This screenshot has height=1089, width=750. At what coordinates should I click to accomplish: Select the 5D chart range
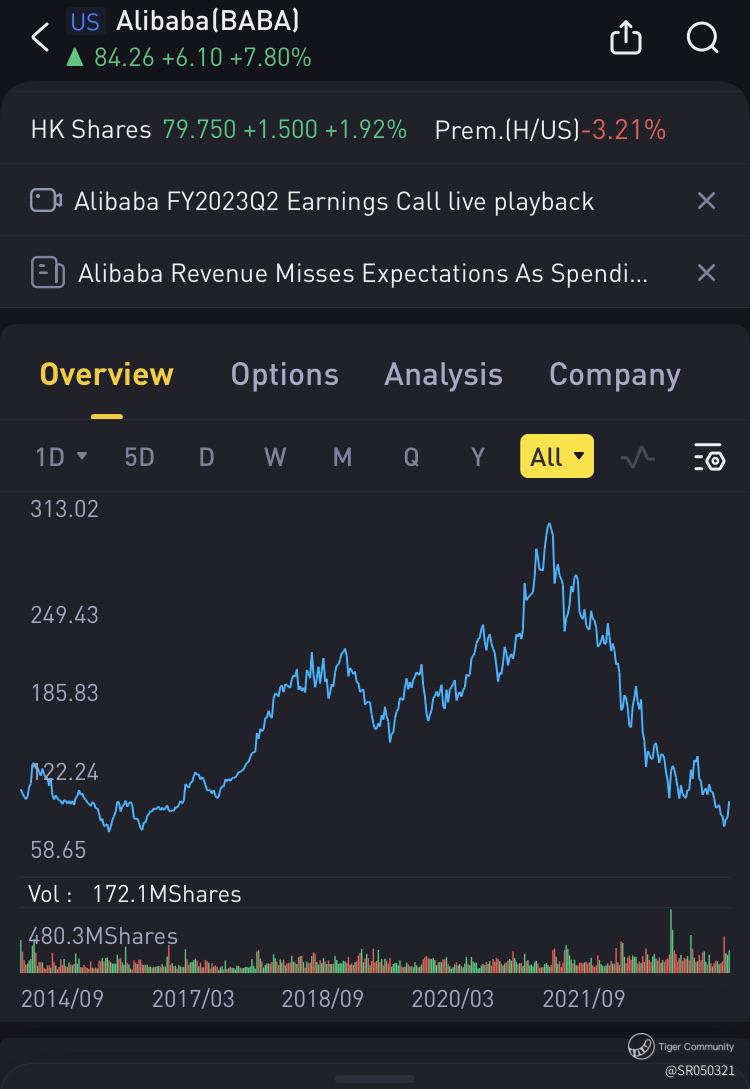click(139, 457)
